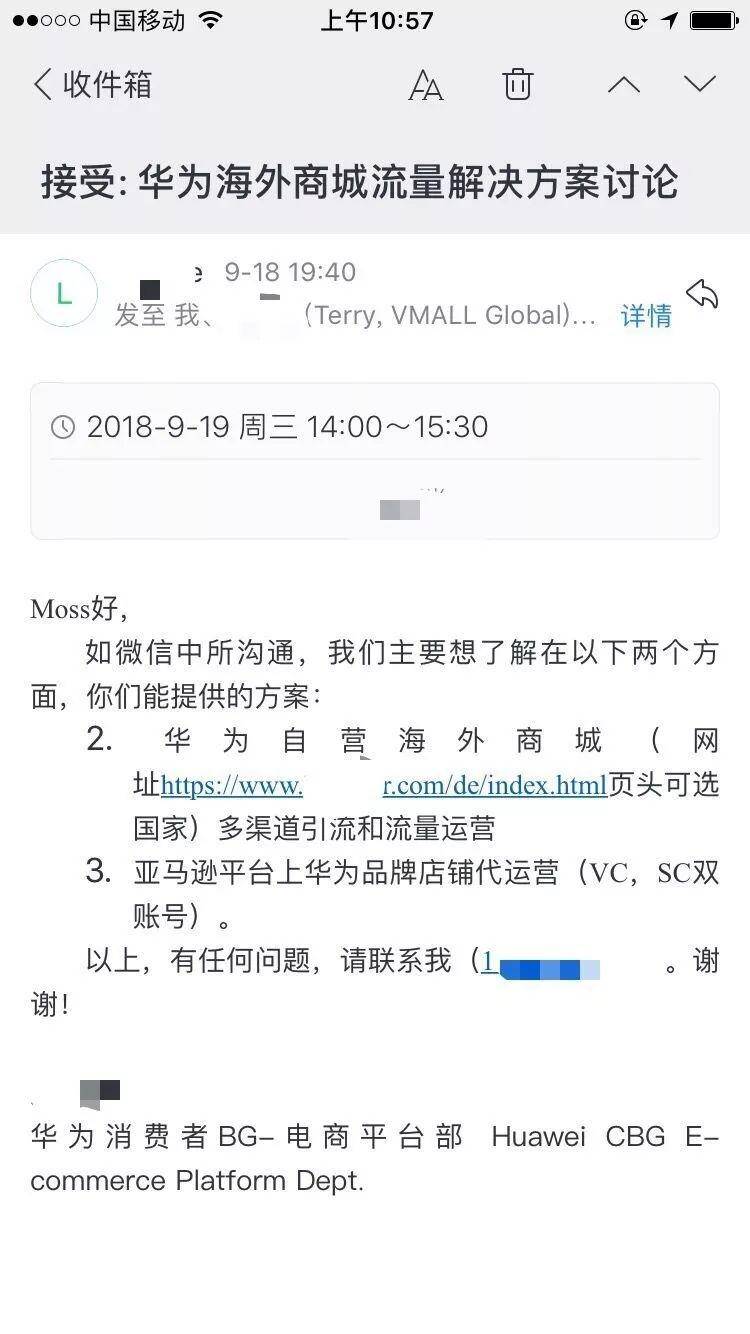Reply using the arrow icon
Screen dimensions: 750x1334
click(702, 293)
